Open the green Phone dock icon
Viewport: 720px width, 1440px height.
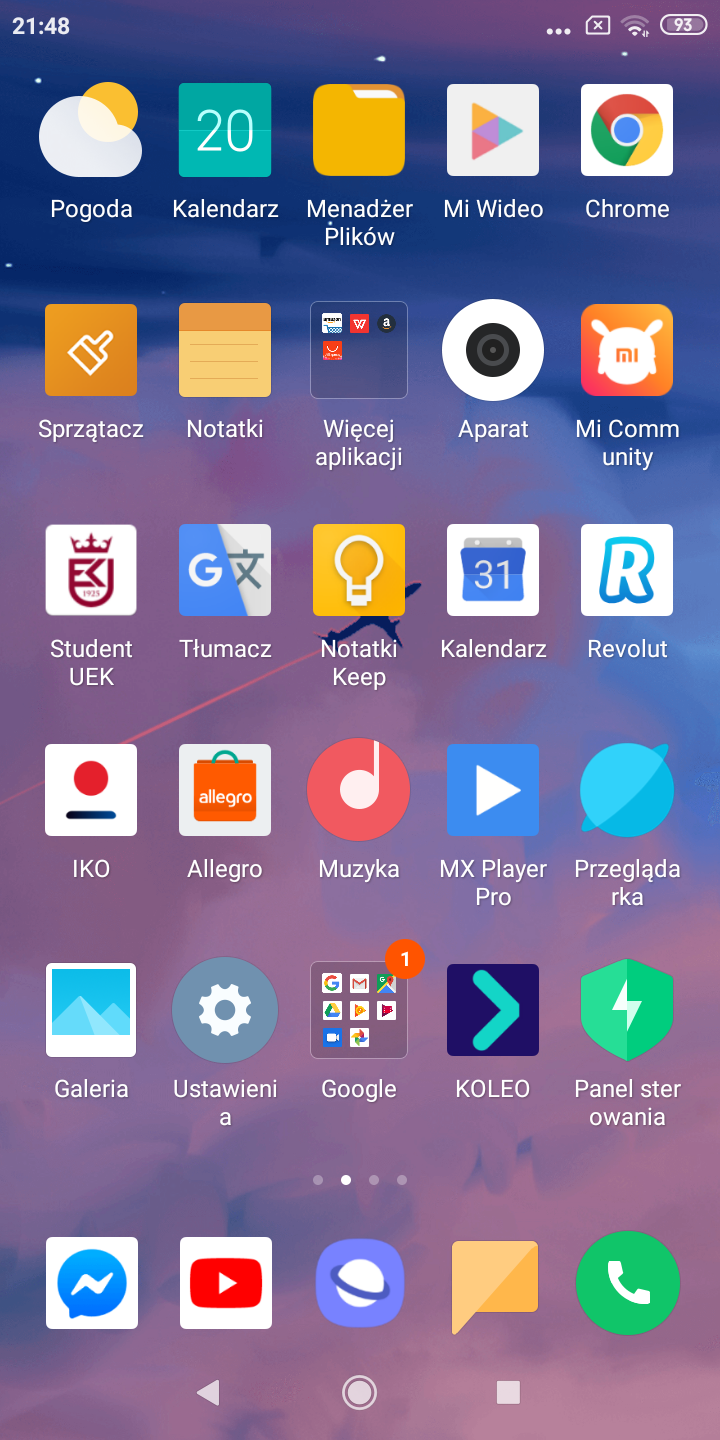click(627, 1283)
